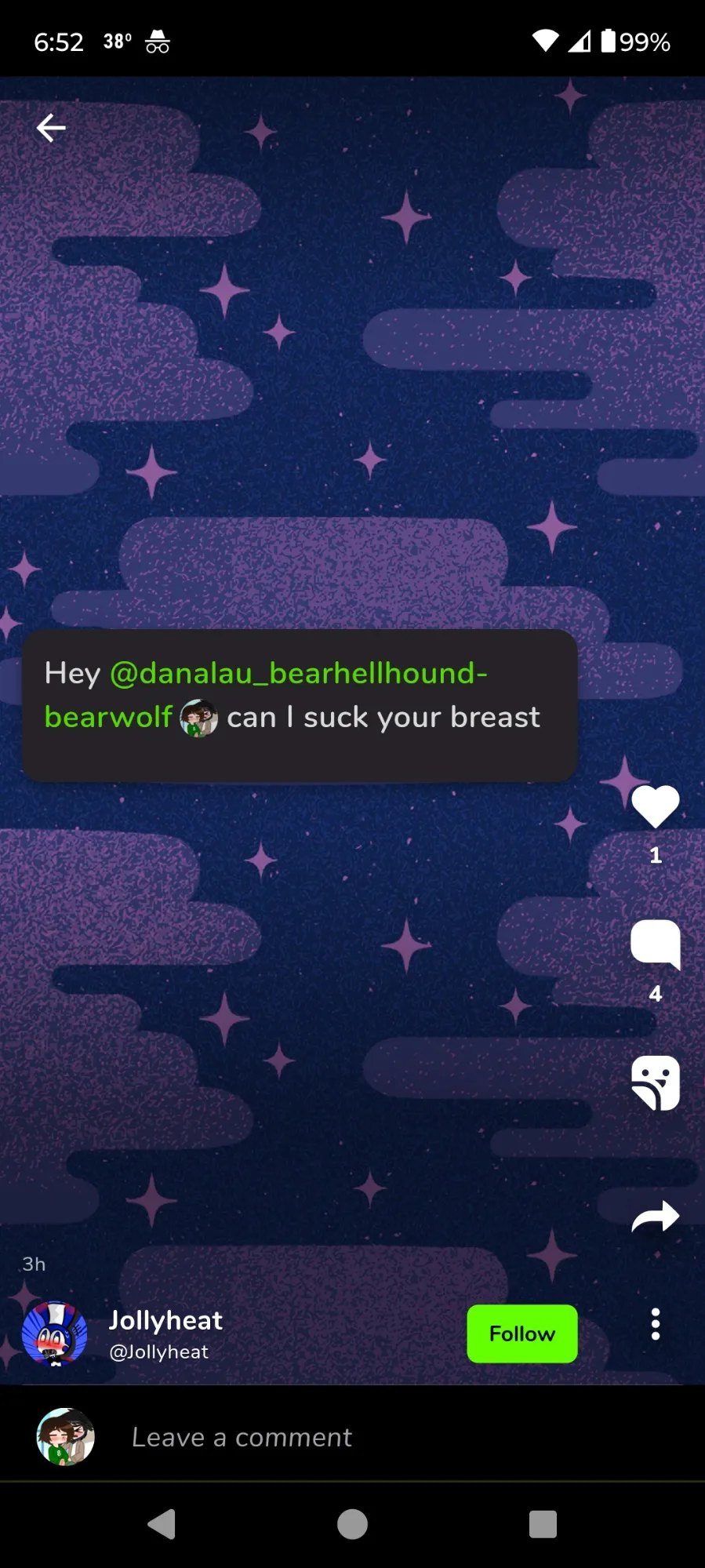Share this post
Screen dimensions: 705x1568
point(656,1217)
